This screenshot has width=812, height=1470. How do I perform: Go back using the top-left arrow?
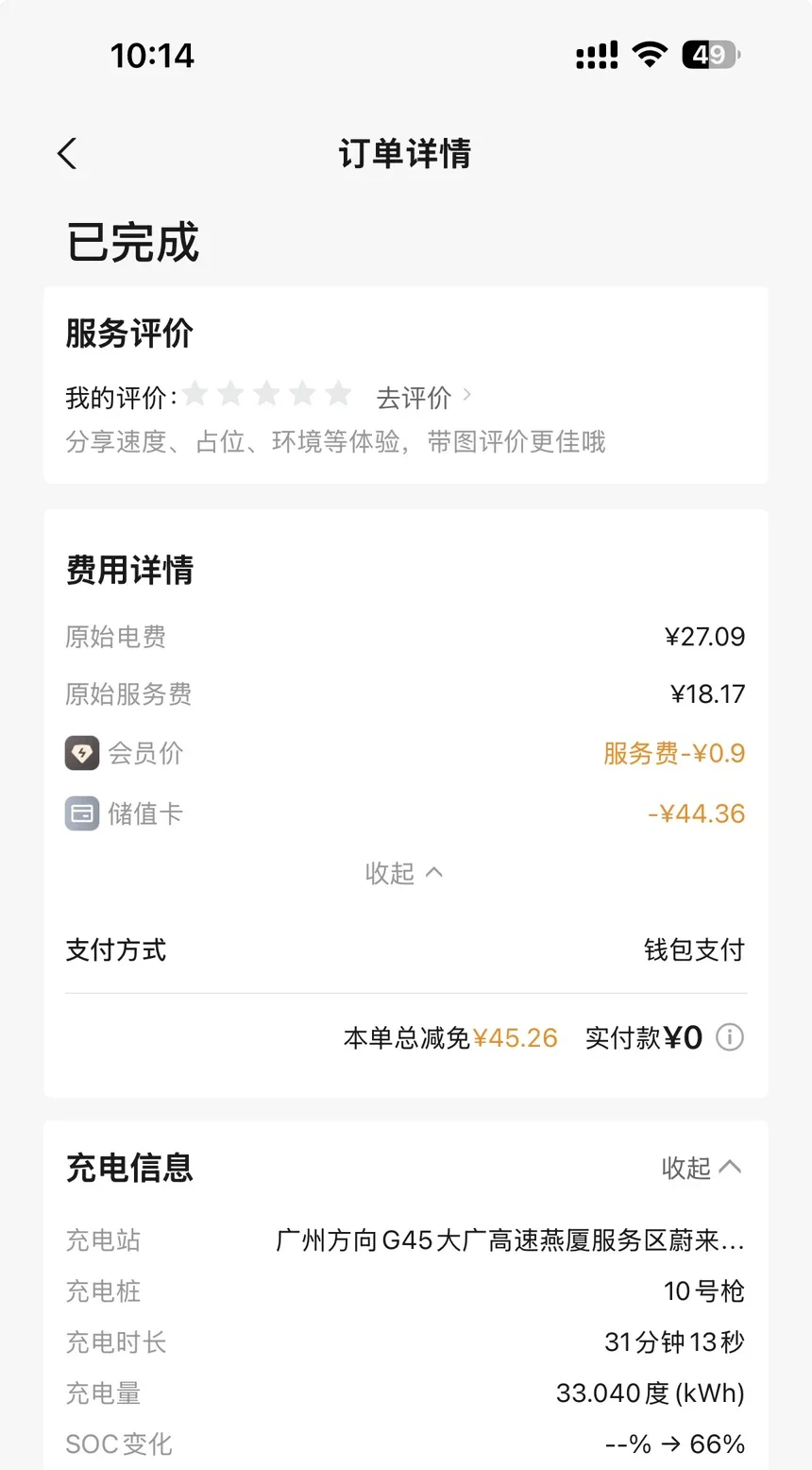(67, 154)
